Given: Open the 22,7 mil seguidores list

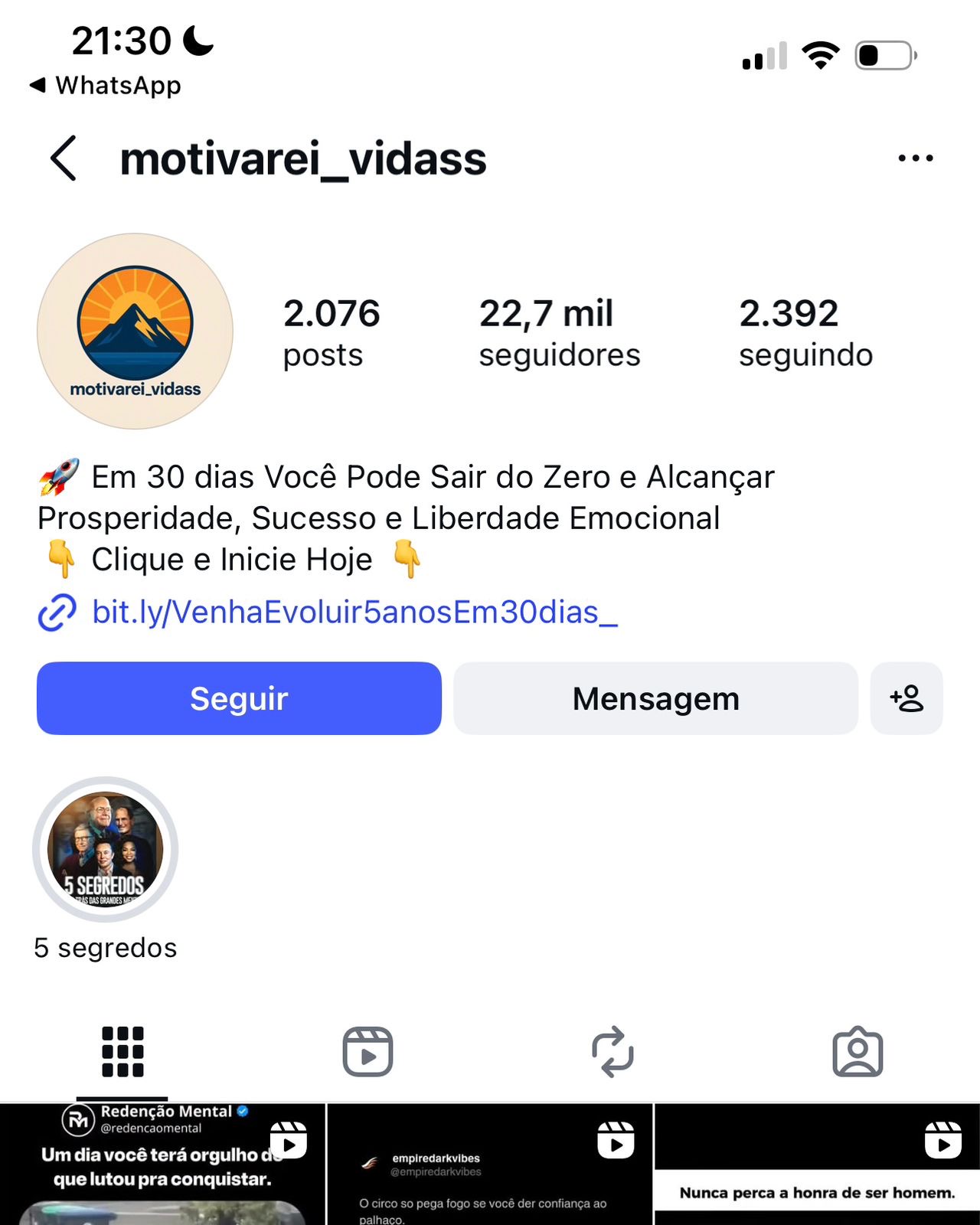Looking at the screenshot, I should (560, 333).
